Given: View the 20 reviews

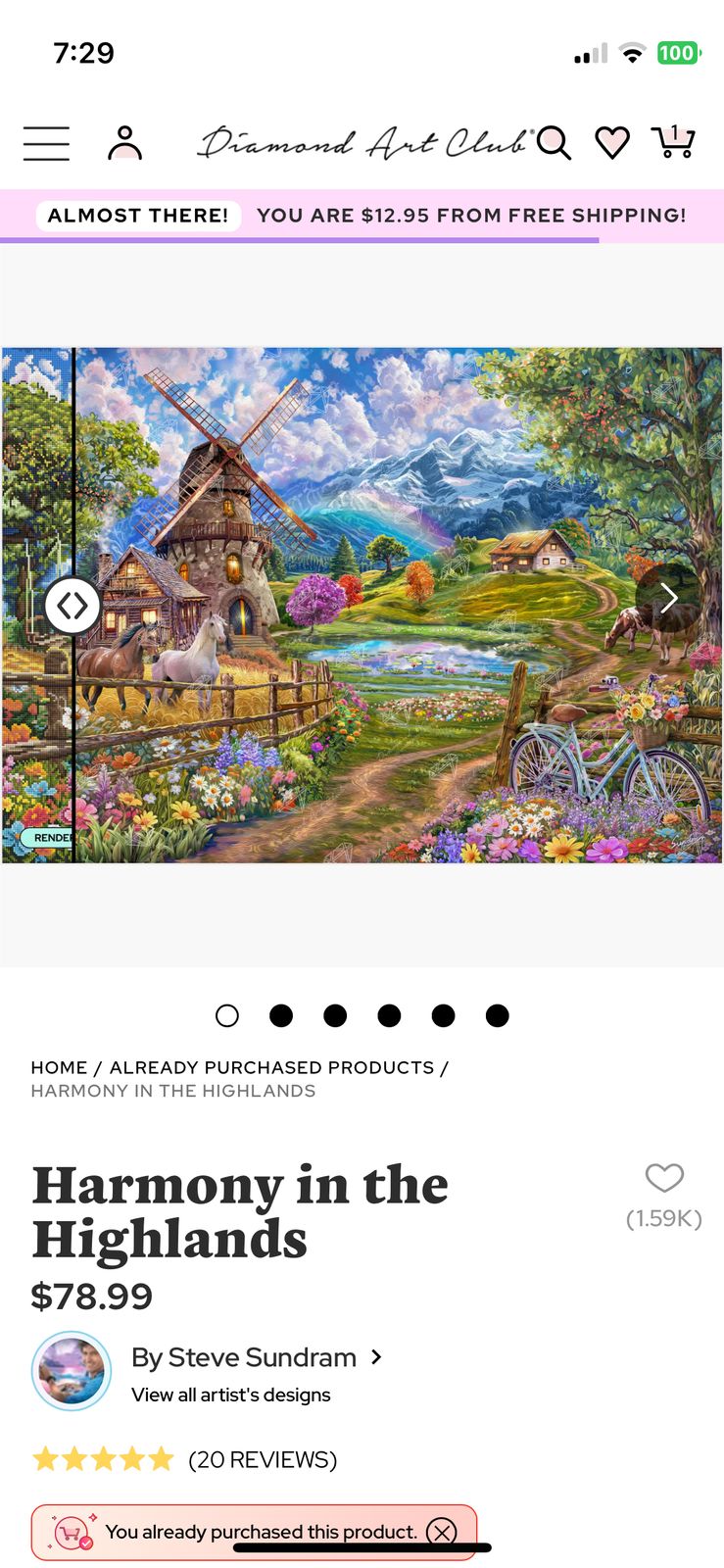Looking at the screenshot, I should click(263, 1460).
